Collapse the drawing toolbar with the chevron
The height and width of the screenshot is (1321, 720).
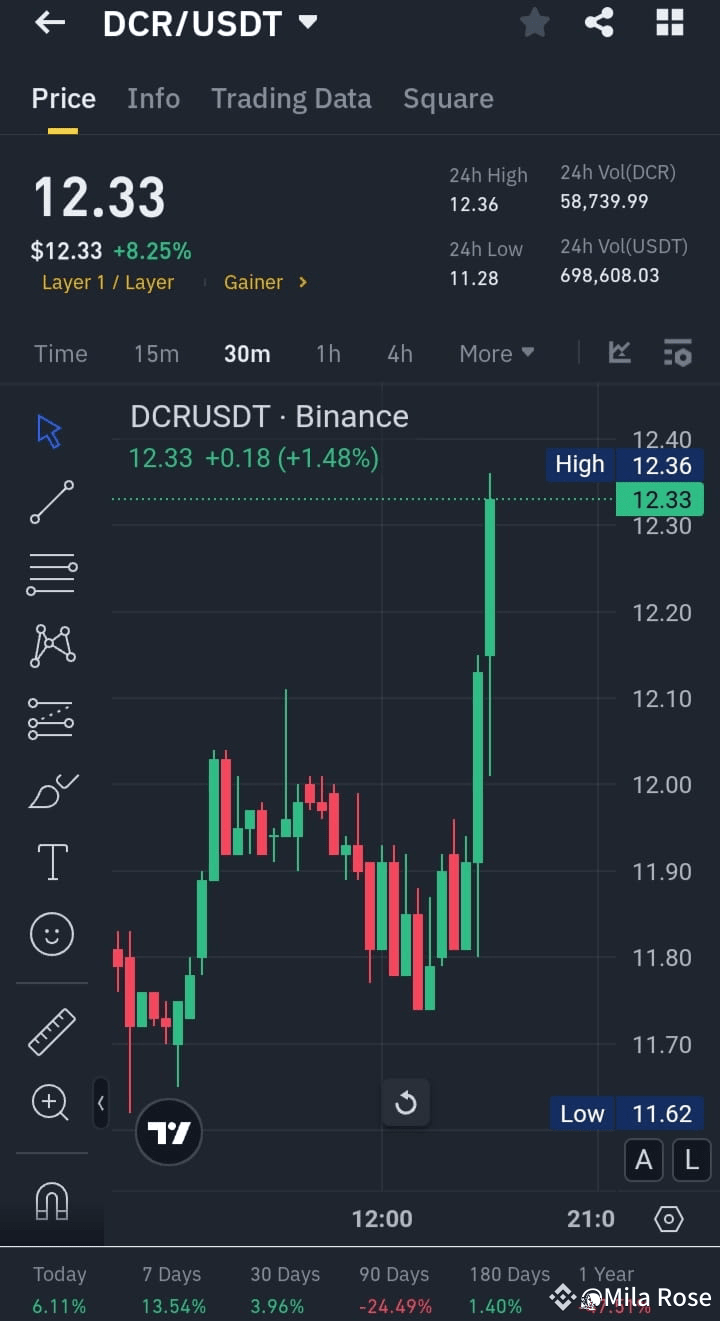[101, 1104]
